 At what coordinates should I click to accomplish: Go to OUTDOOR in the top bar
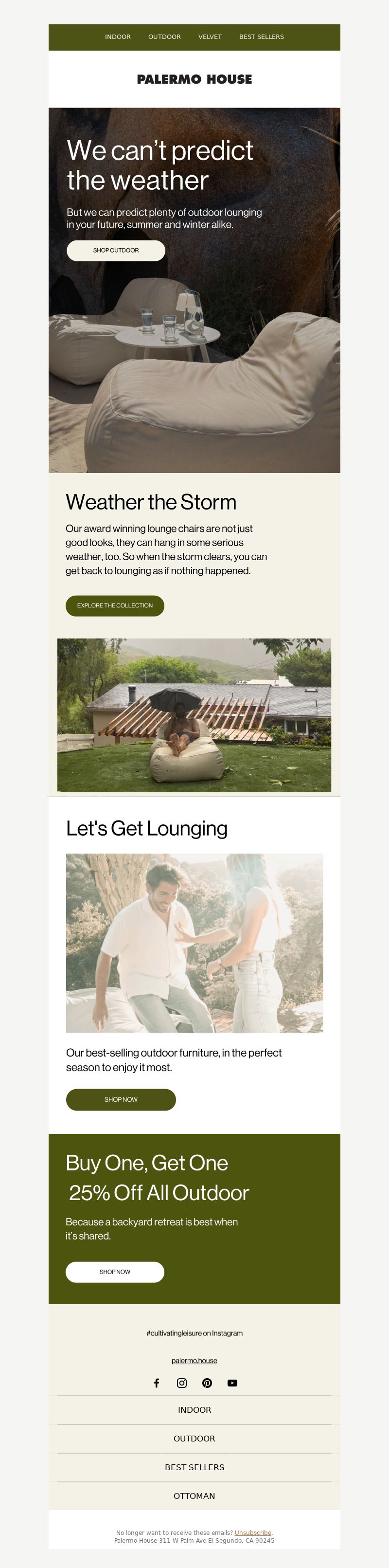pos(164,37)
